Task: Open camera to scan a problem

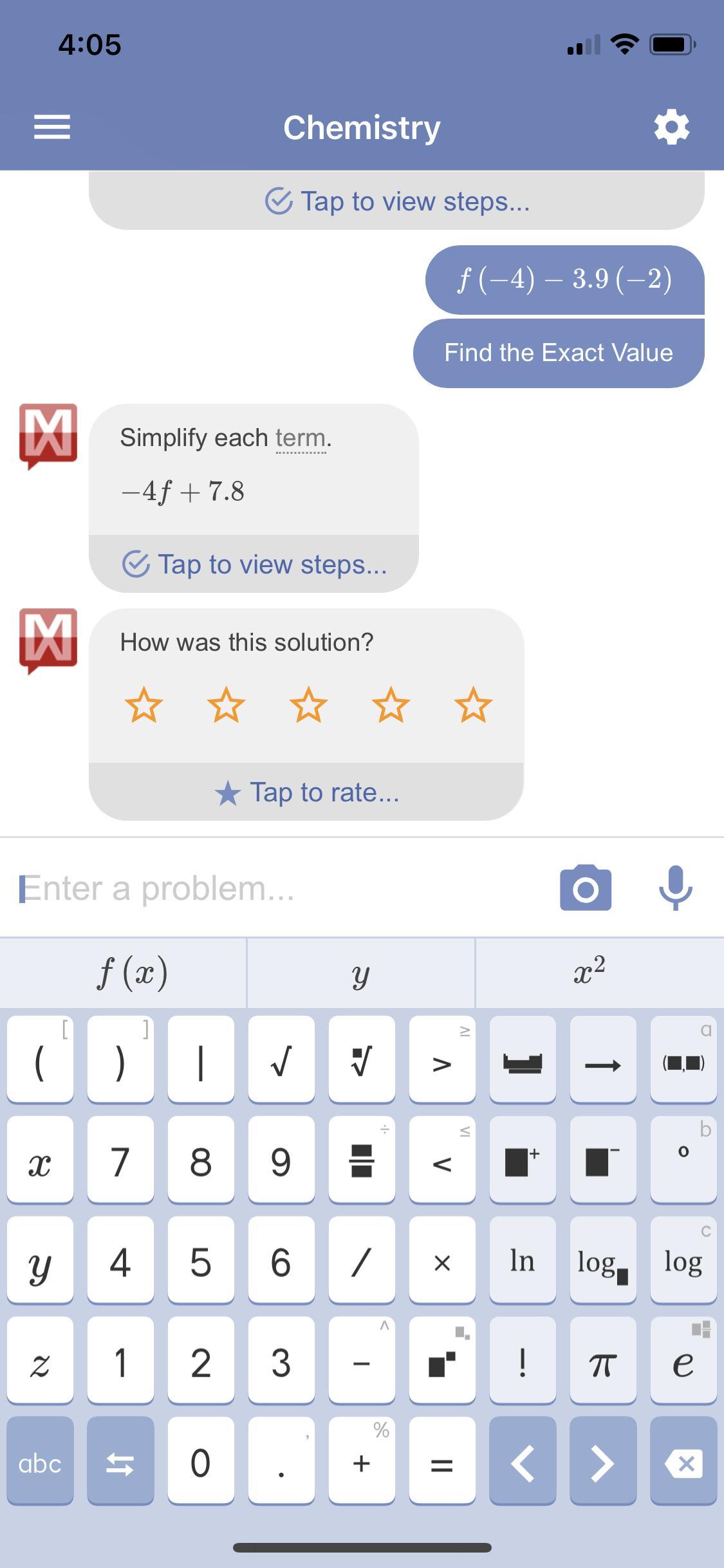Action: point(586,888)
